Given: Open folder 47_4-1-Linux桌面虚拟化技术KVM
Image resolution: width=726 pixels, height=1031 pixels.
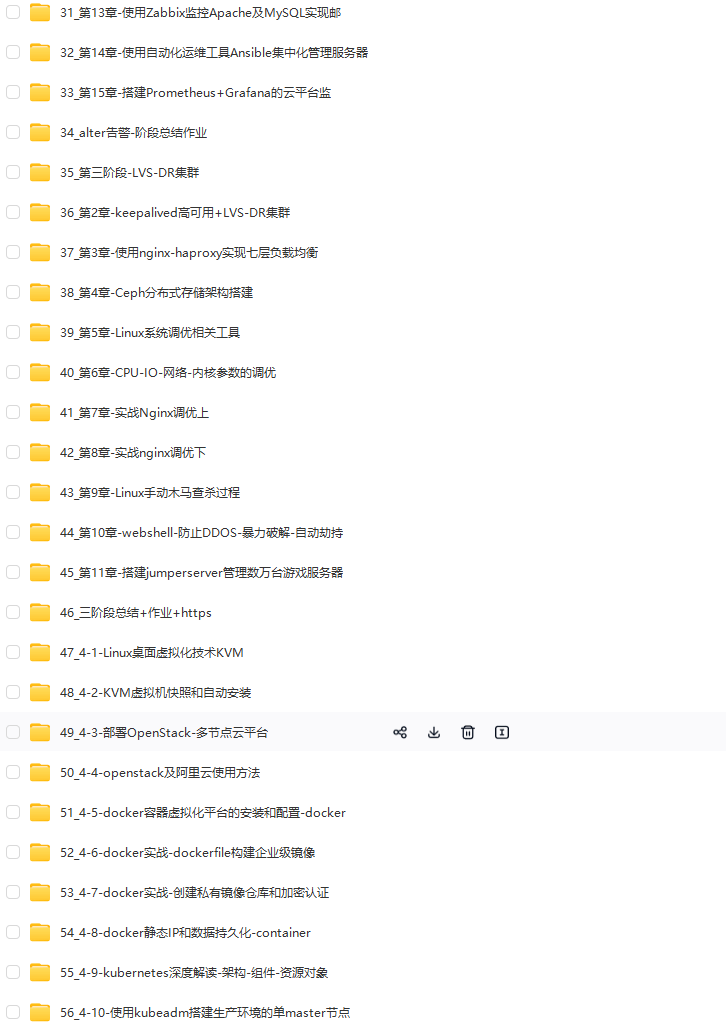Looking at the screenshot, I should tap(151, 652).
